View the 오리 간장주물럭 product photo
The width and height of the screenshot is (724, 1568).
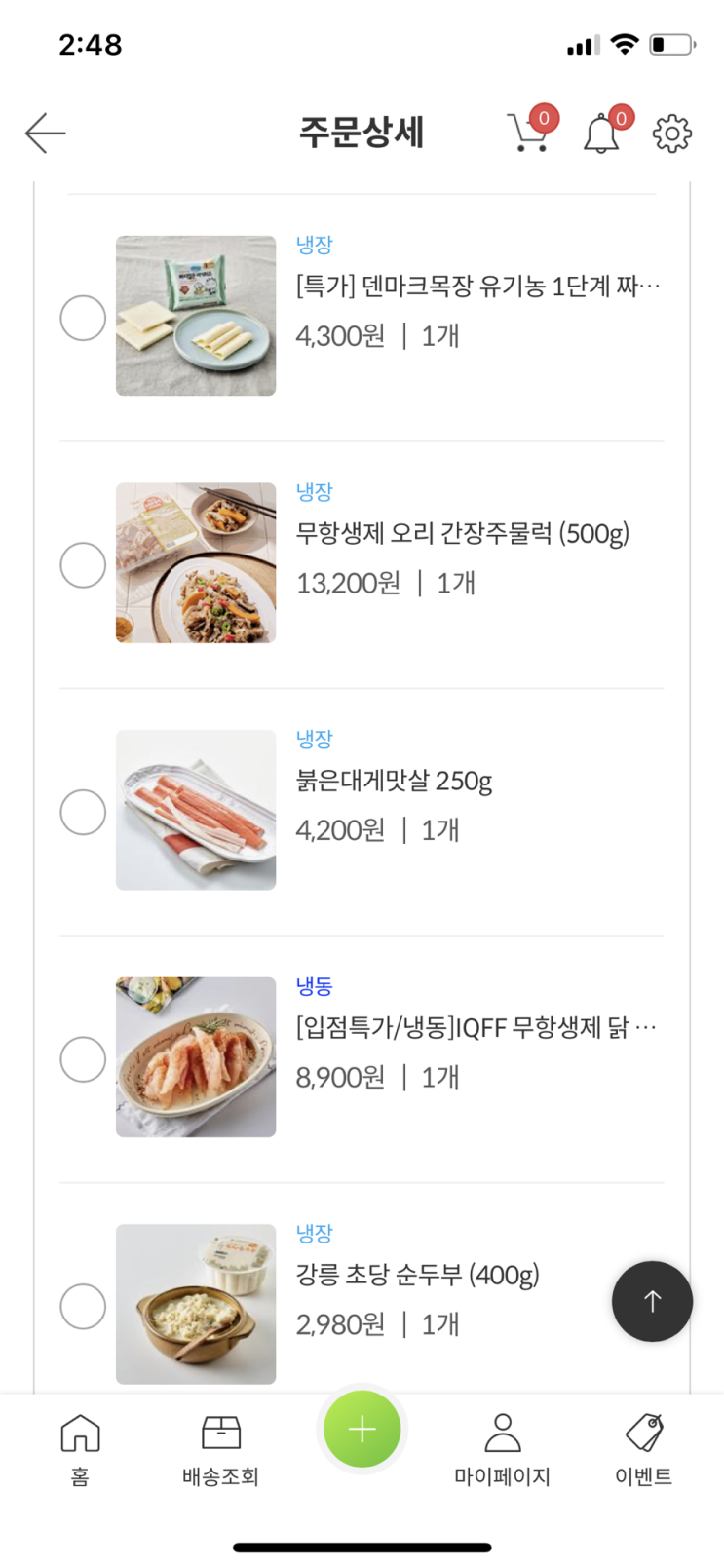click(x=196, y=563)
